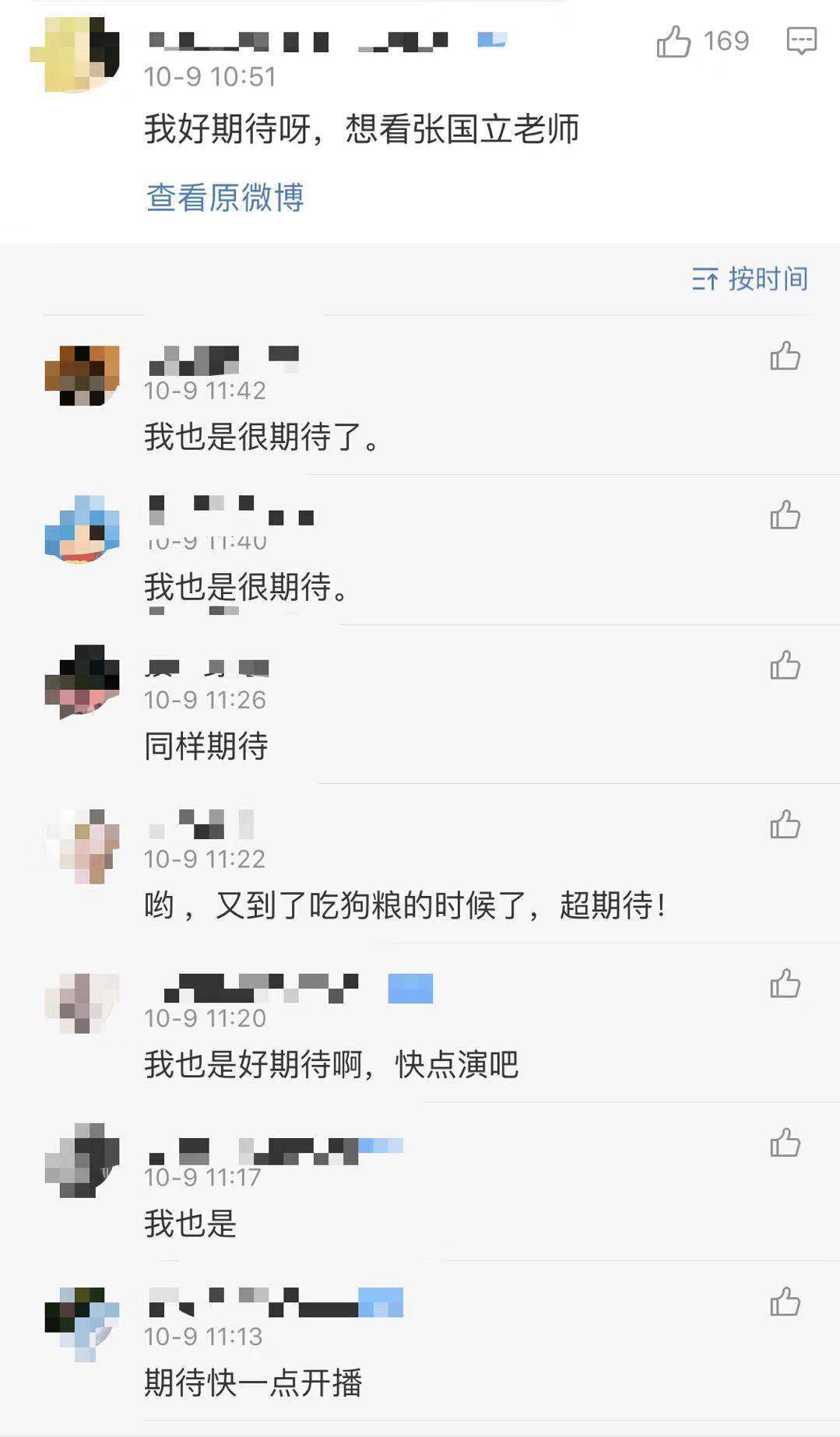
Task: Change sort order via 按时间
Action: point(750,279)
